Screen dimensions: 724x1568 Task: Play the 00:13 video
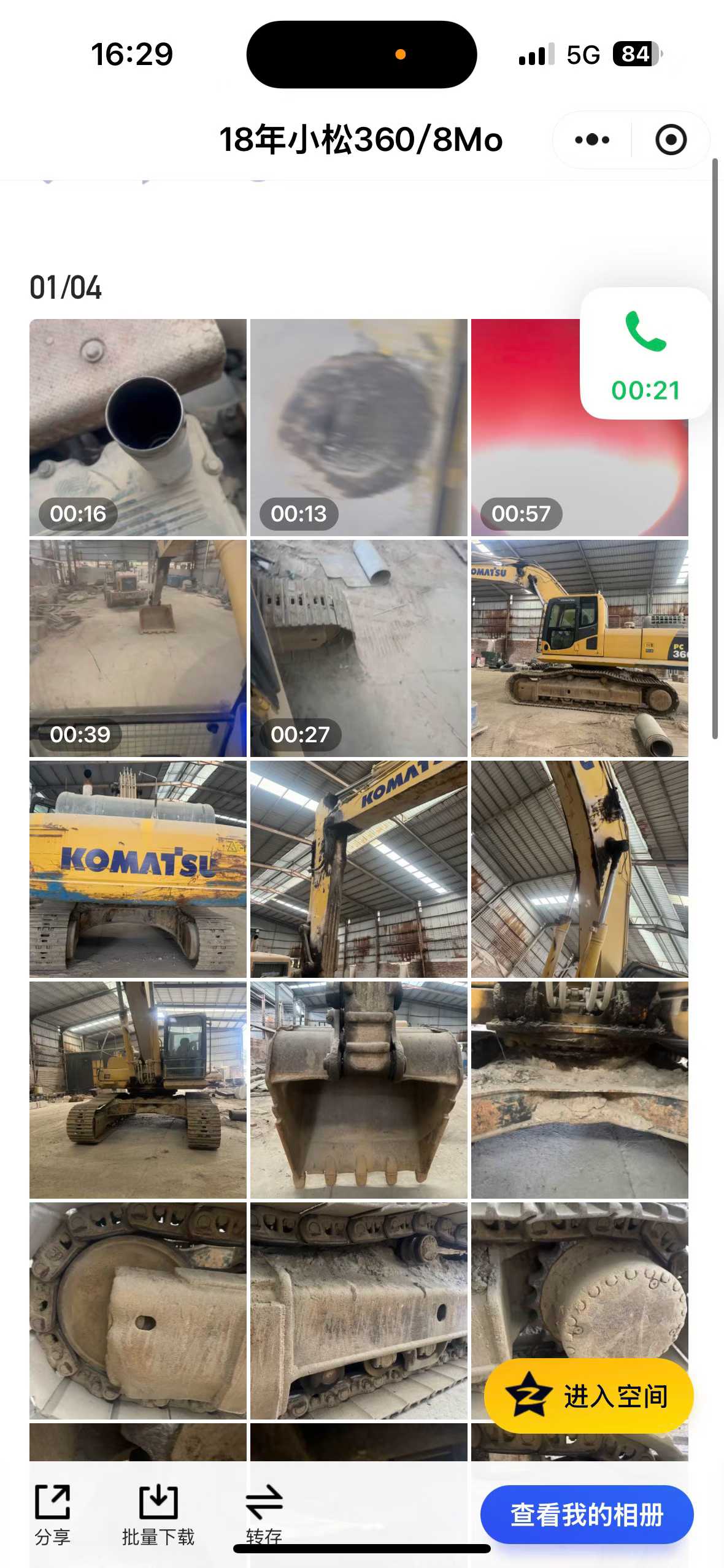click(x=358, y=427)
